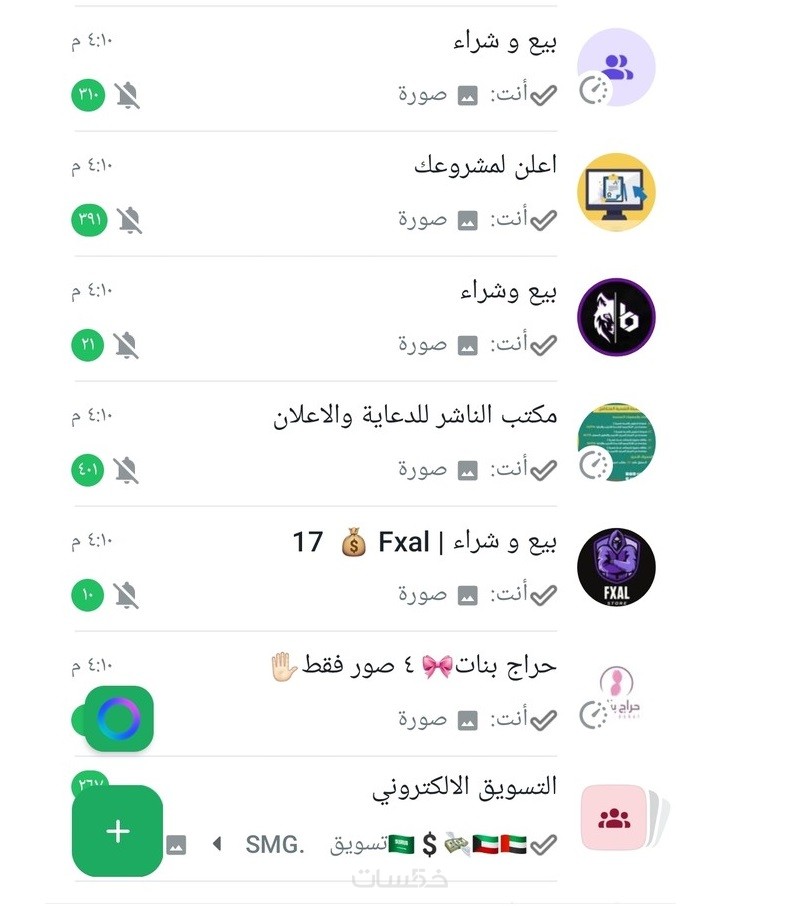Image resolution: width=801 pixels, height=906 pixels.
Task: Open Meta AI from the blue ring button
Action: coord(118,718)
